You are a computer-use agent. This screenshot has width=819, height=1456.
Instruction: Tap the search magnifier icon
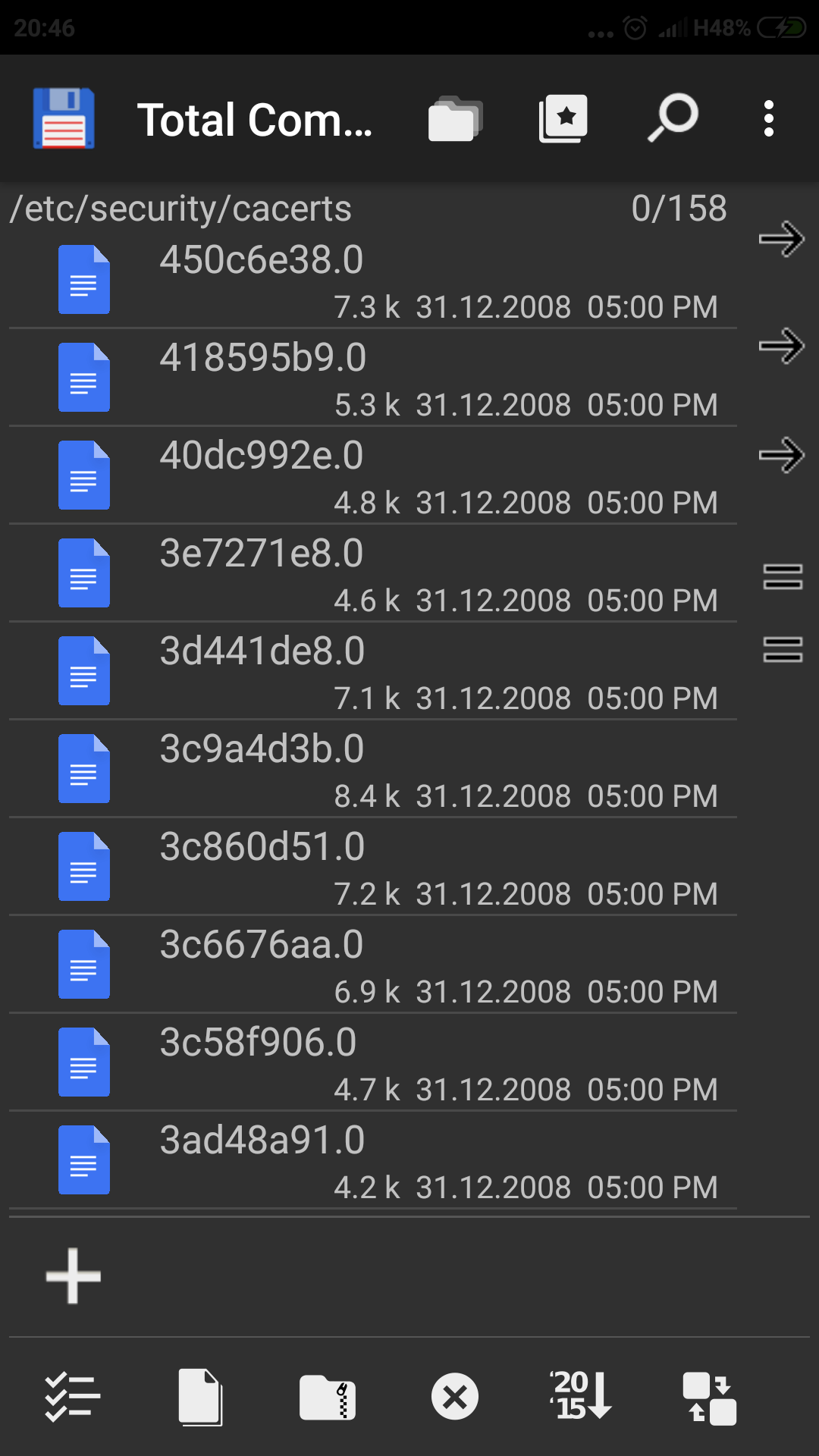[673, 119]
